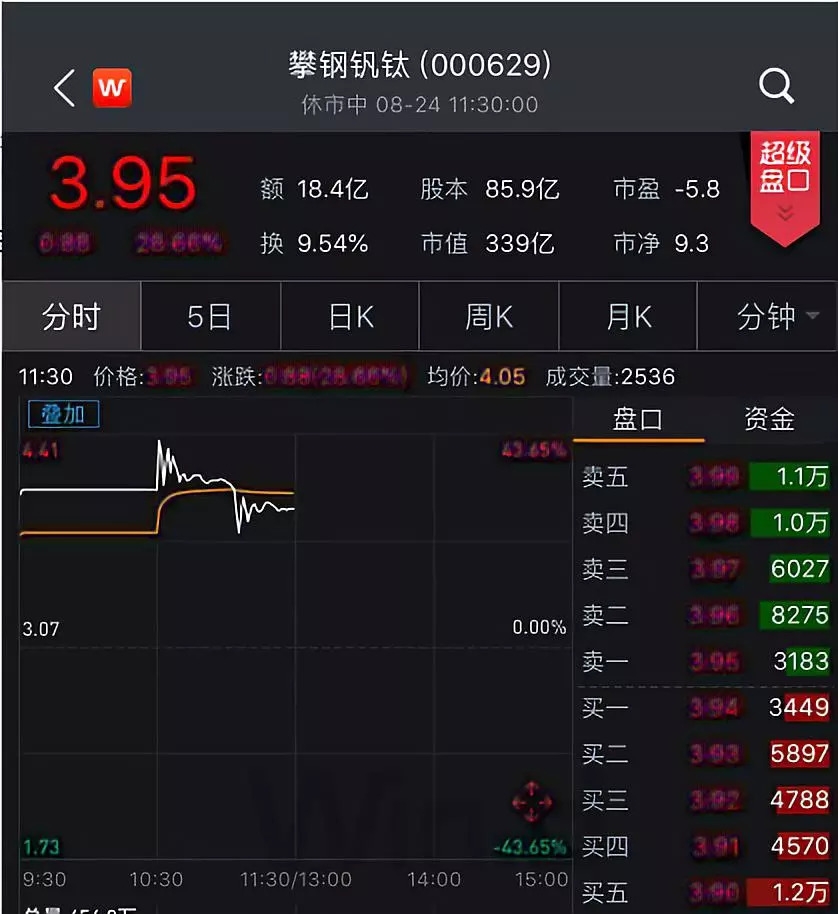Show the 周K chart
Viewport: 838px width, 914px height.
coord(489,317)
